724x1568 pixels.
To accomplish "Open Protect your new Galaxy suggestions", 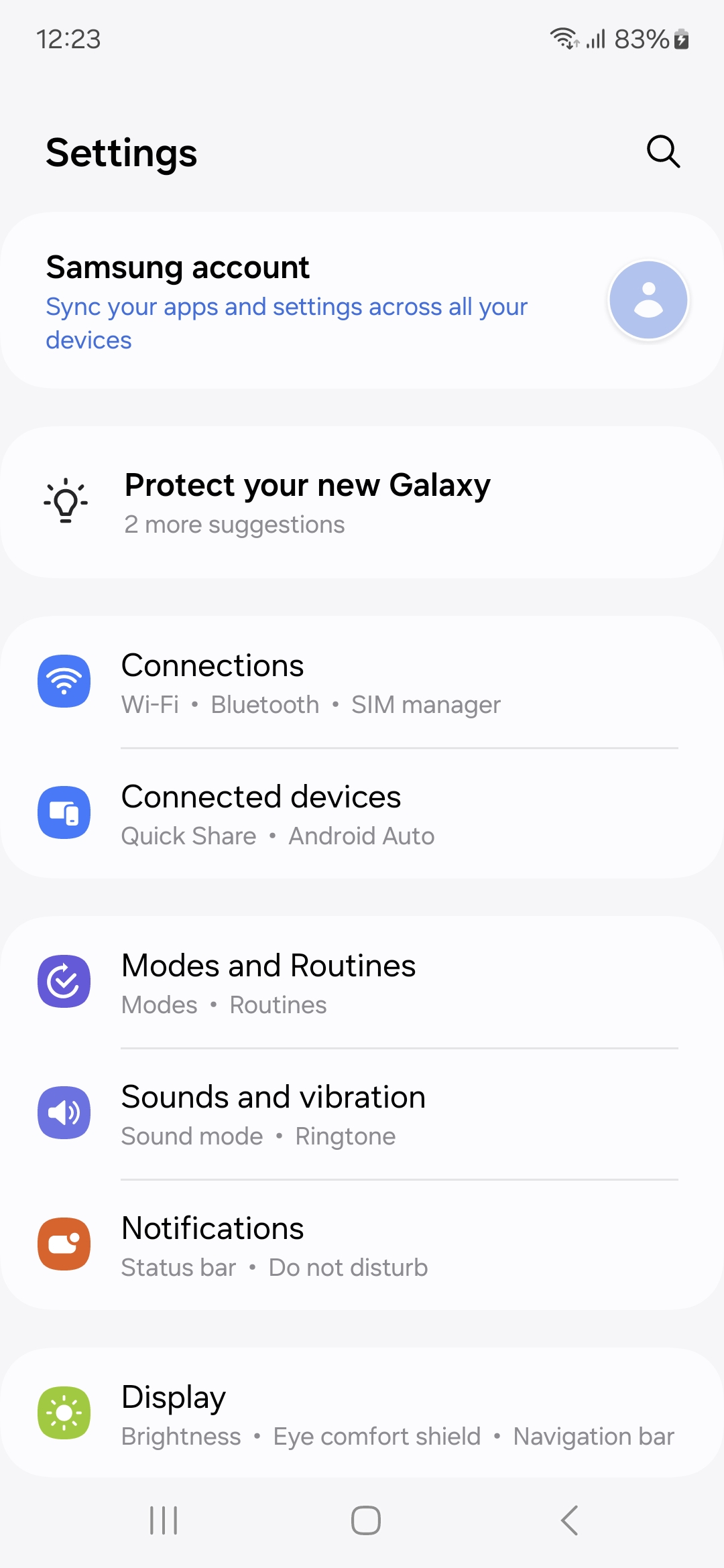I will 362,503.
